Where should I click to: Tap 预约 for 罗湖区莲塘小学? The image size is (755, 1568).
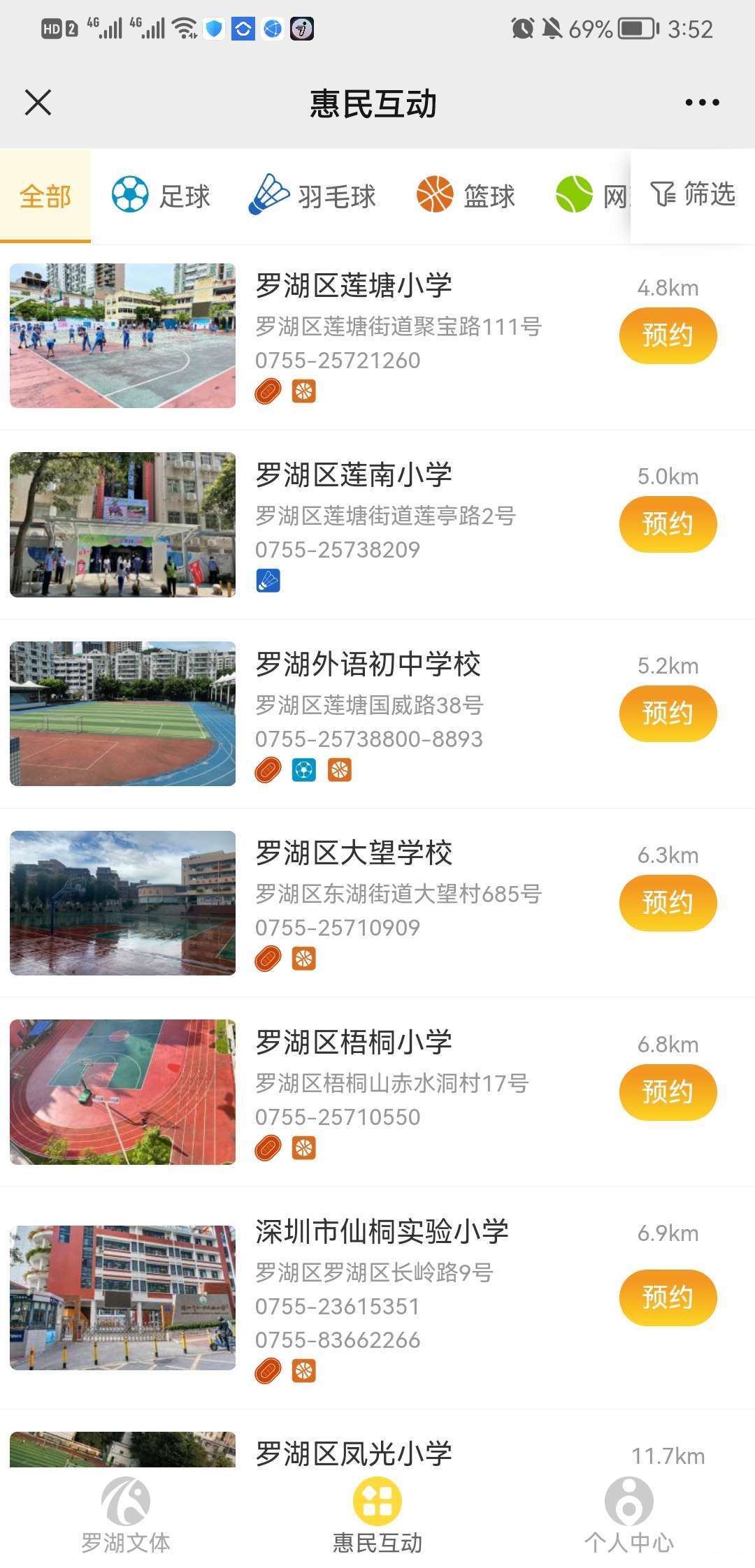point(668,336)
